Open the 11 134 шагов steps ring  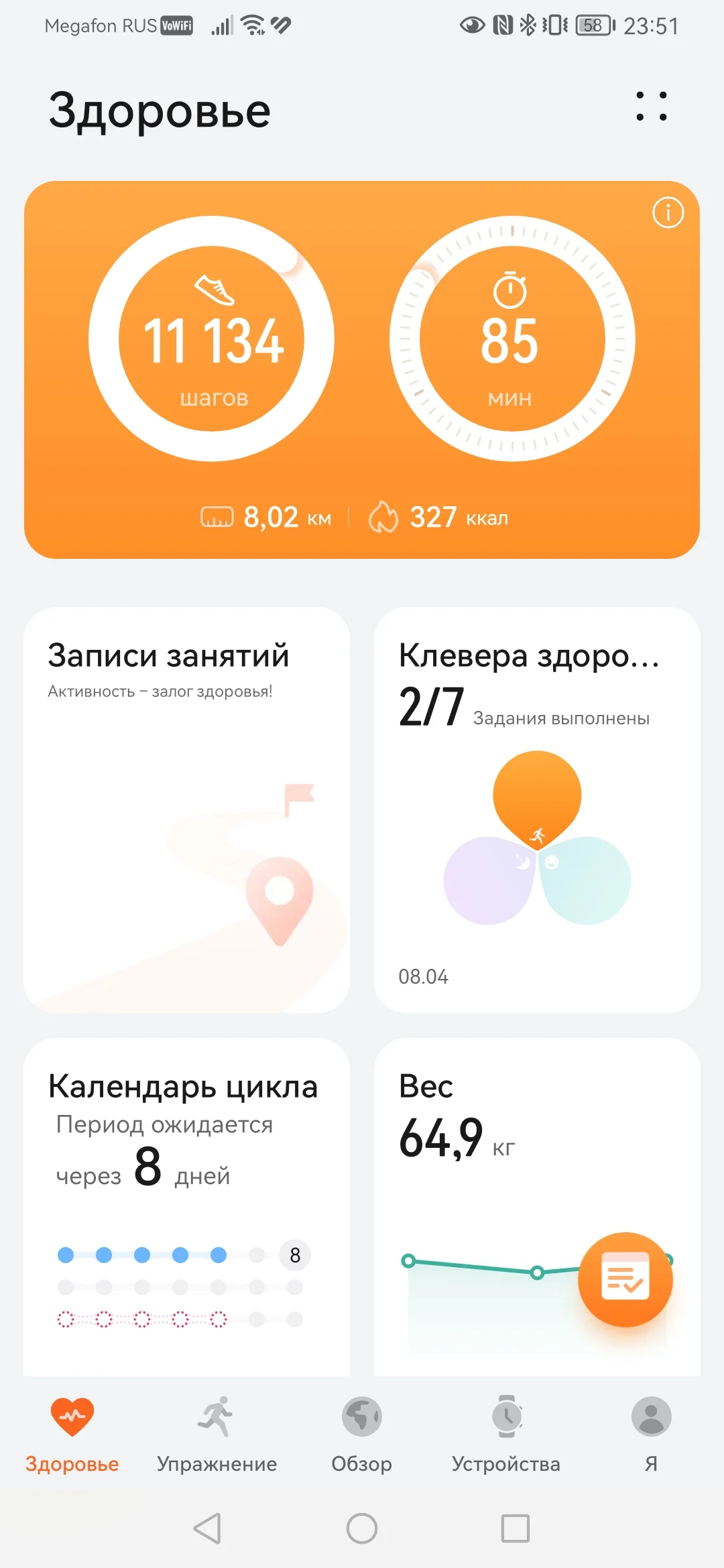(212, 339)
